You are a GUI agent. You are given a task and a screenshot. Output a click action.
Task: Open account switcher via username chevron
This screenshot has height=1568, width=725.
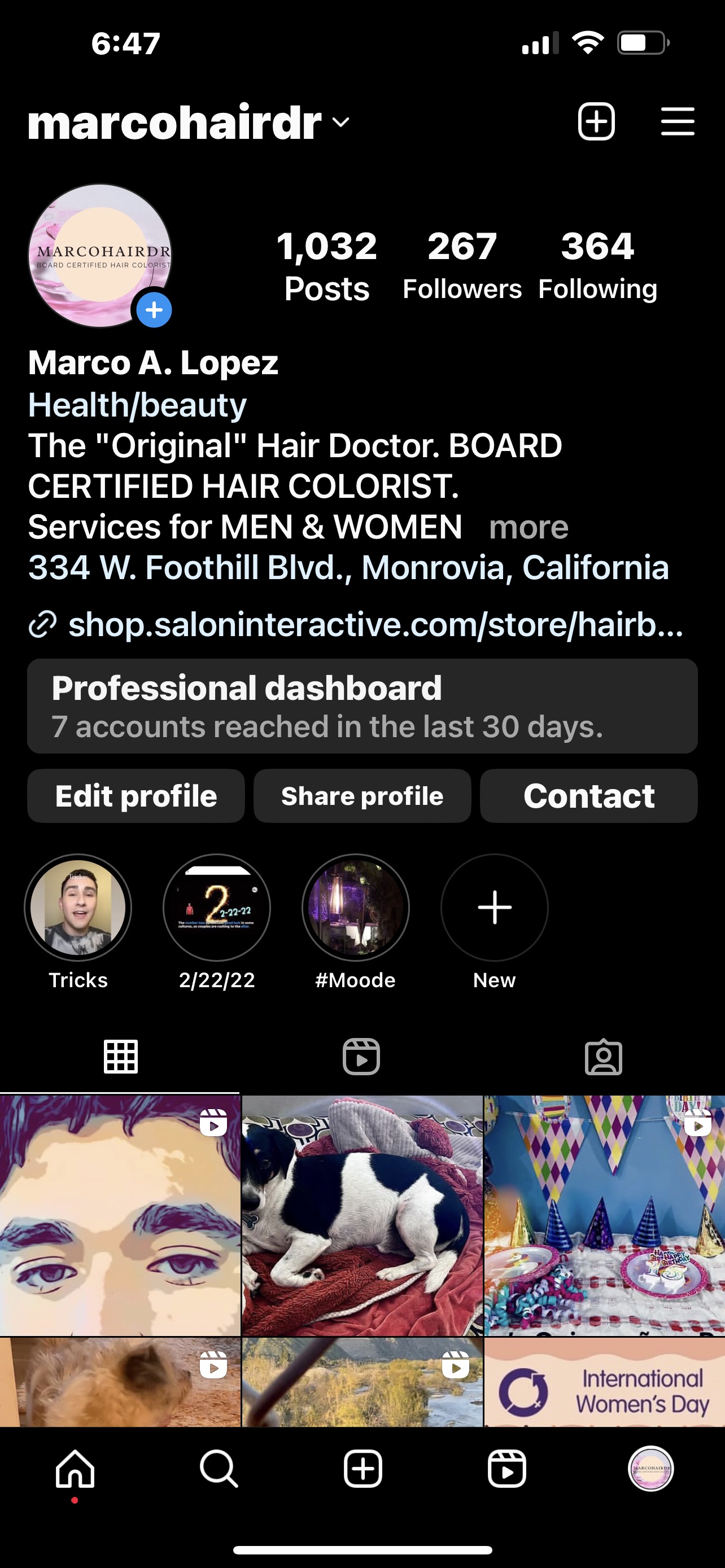(x=340, y=123)
